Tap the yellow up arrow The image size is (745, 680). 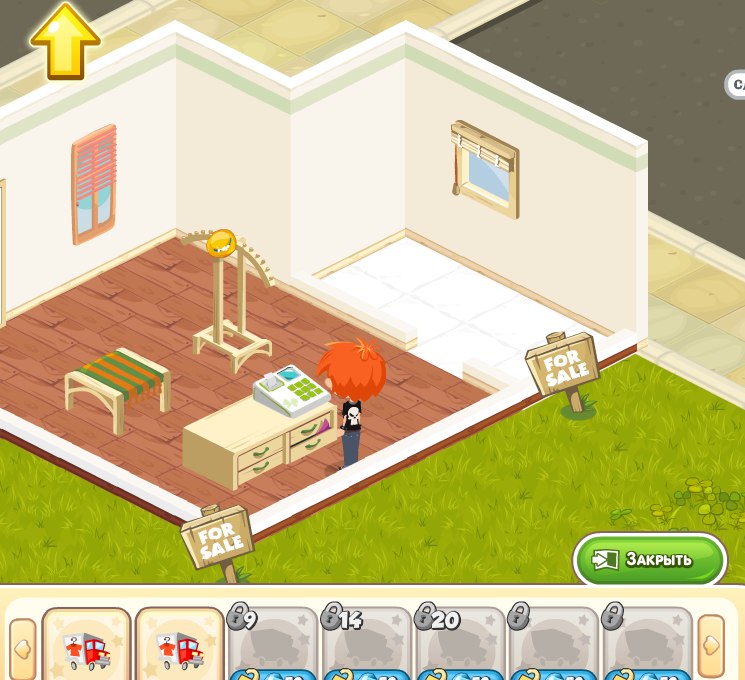(x=65, y=40)
